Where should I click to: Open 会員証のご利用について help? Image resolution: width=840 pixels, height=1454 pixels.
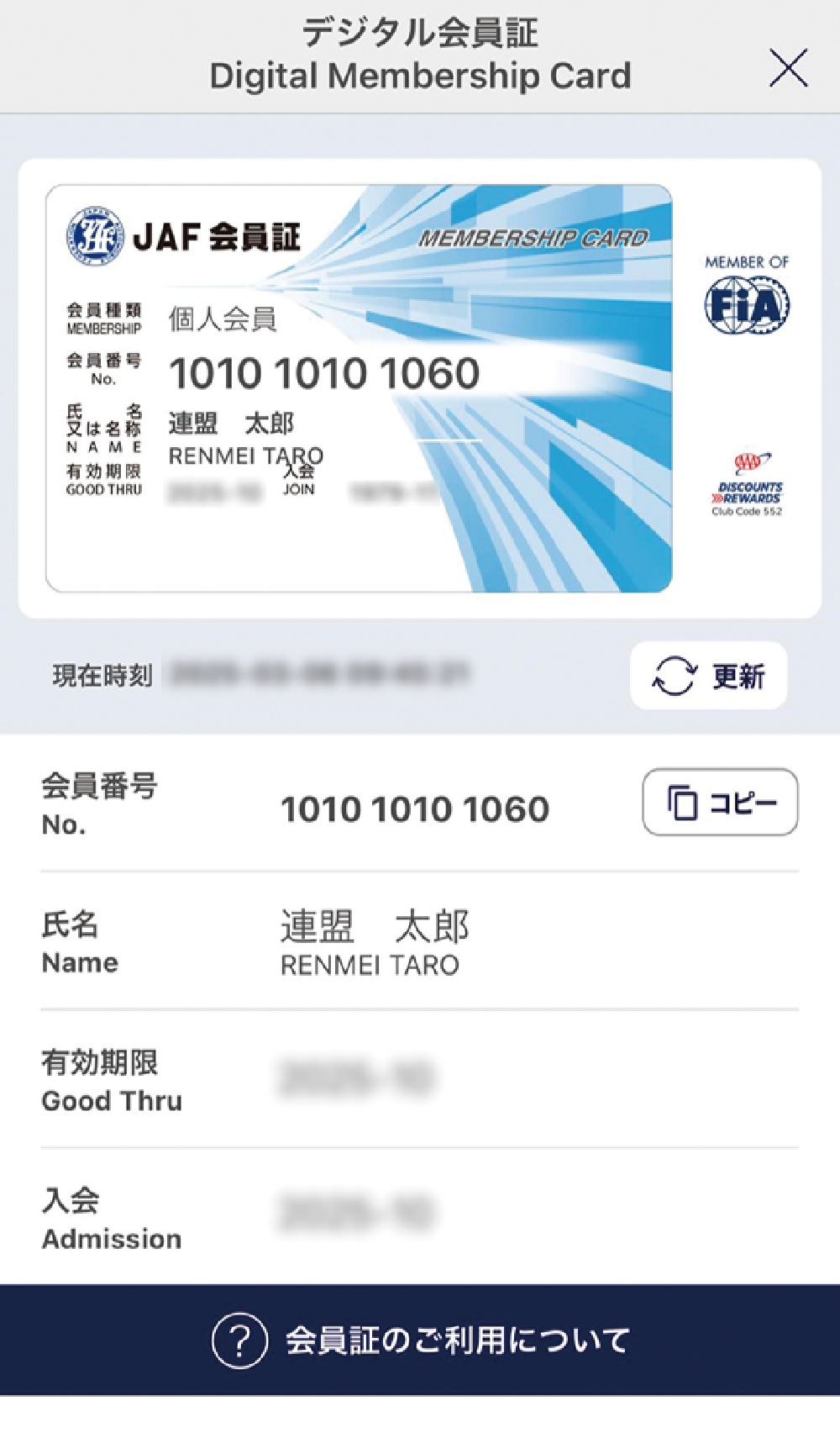(x=420, y=1340)
